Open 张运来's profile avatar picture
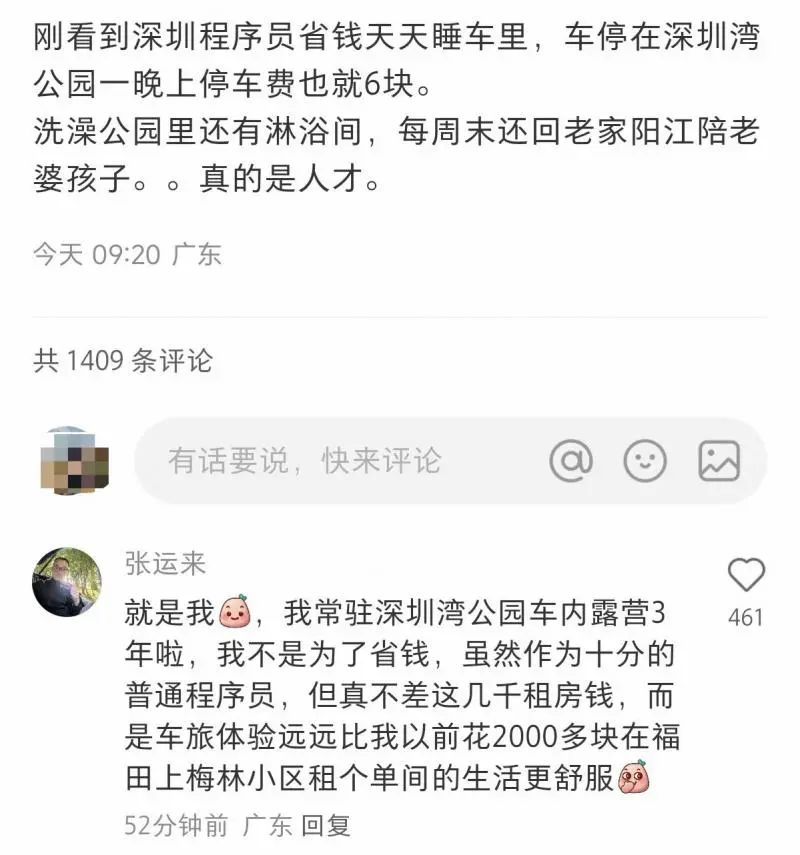 pyautogui.click(x=65, y=580)
